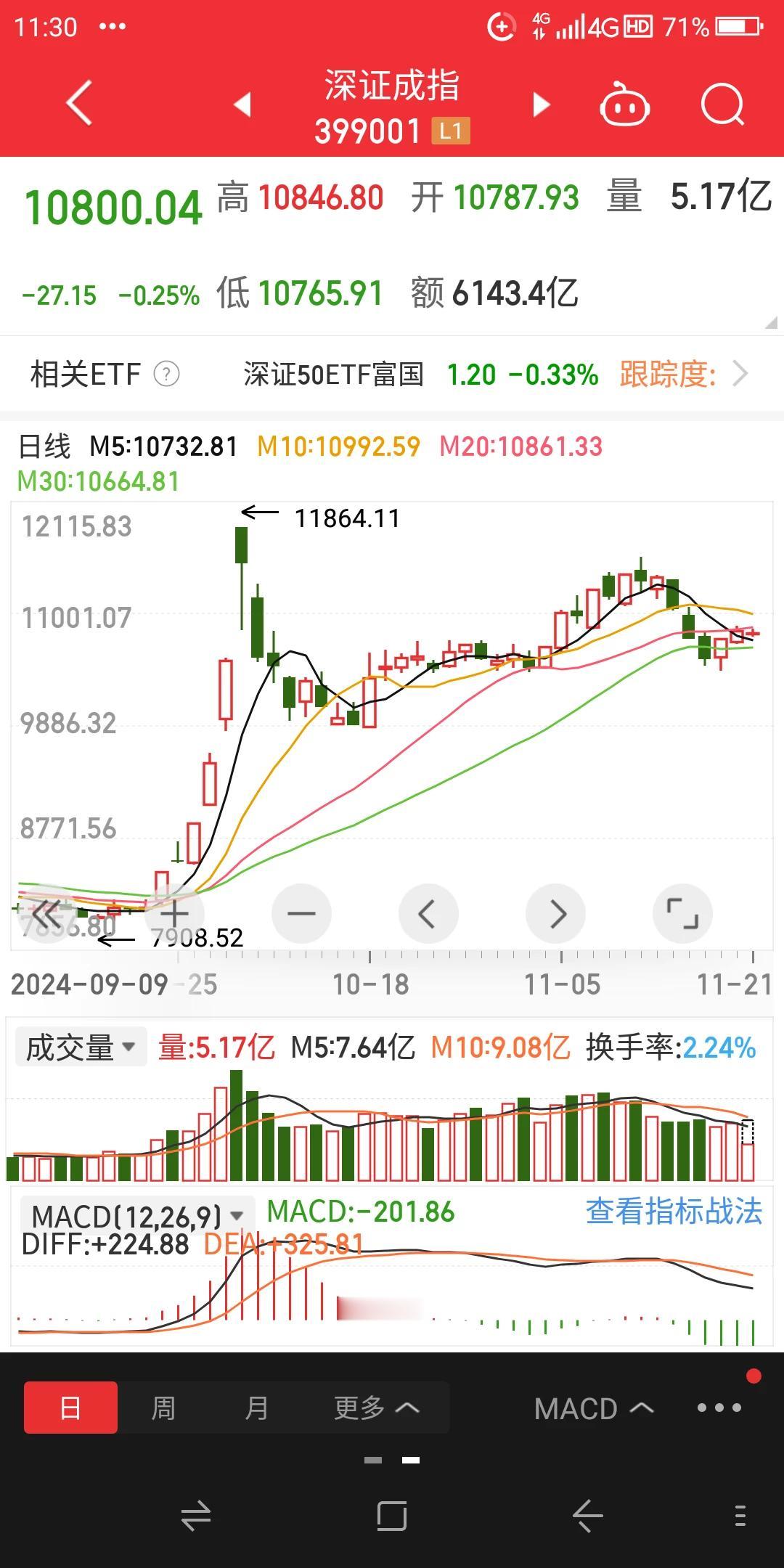
Task: Enter fullscreen chart view
Action: click(682, 913)
